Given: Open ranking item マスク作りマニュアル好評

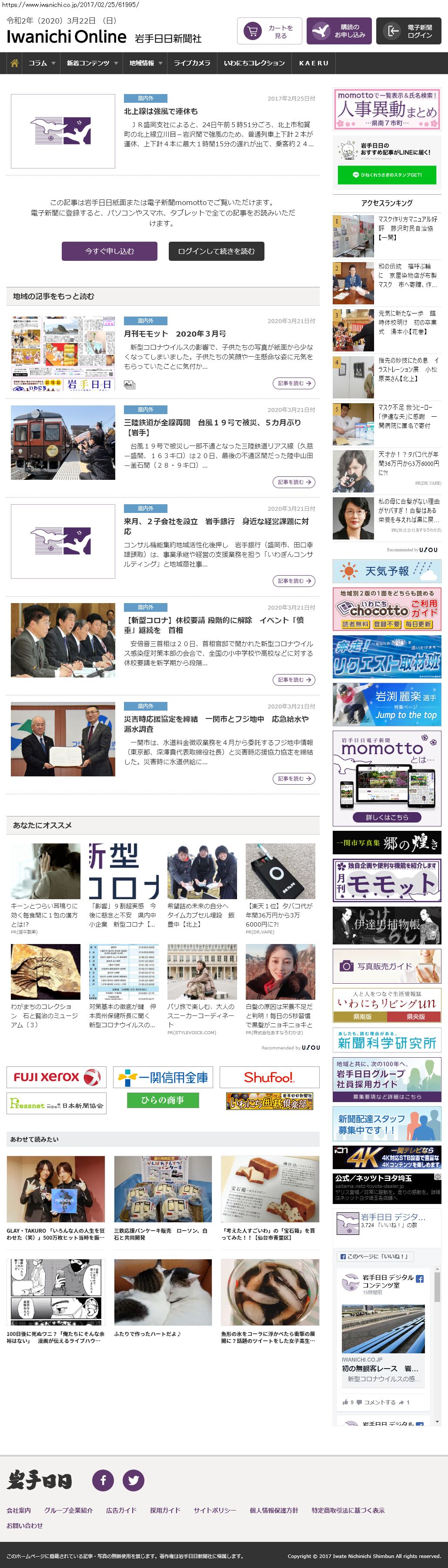Looking at the screenshot, I should pyautogui.click(x=407, y=228).
